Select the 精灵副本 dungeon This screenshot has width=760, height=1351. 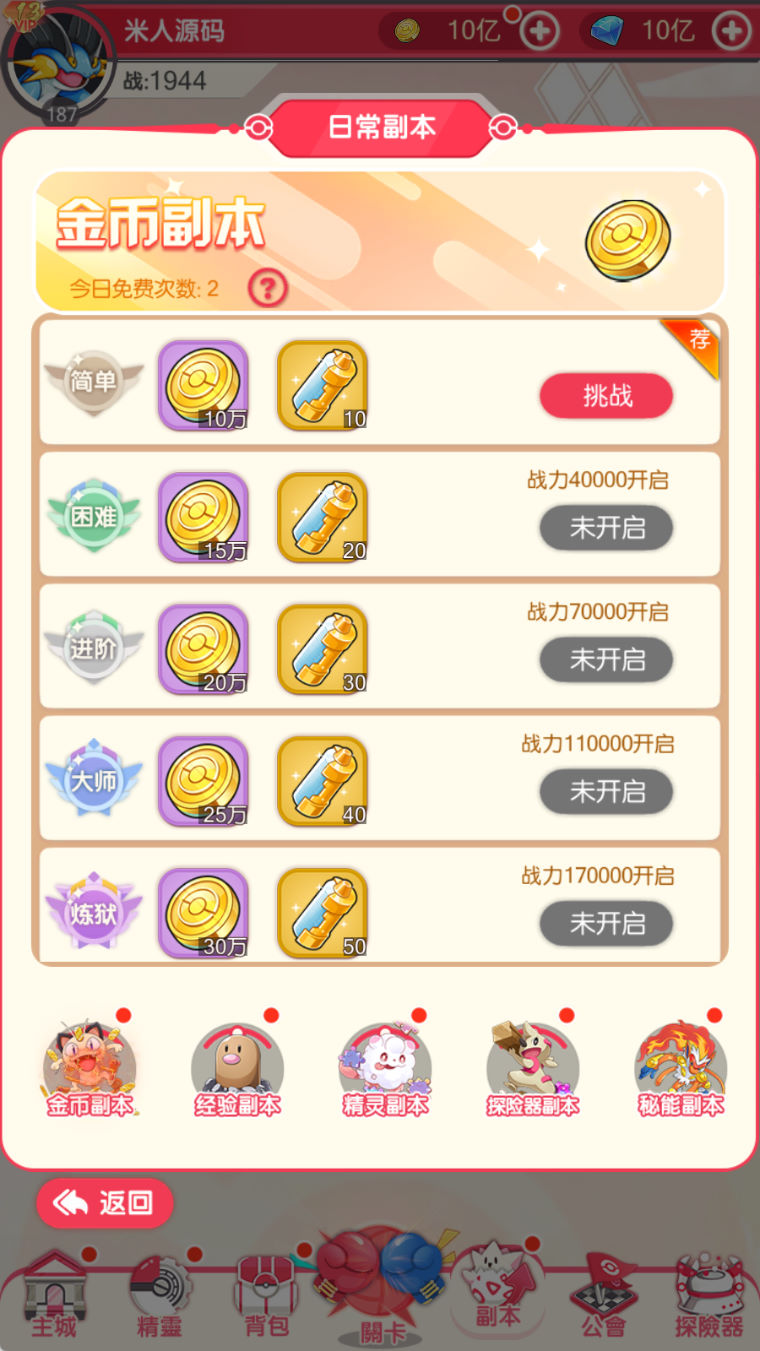pos(385,1068)
